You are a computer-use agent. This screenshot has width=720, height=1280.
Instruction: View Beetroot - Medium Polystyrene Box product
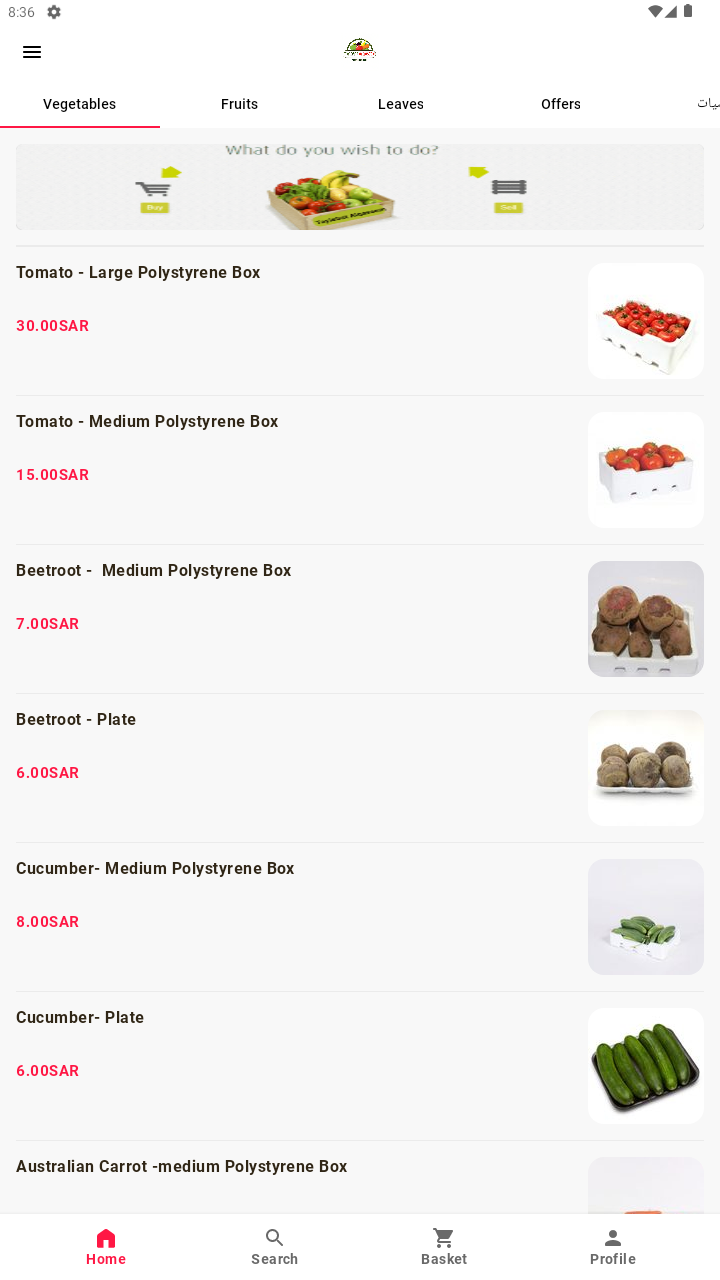(360, 619)
